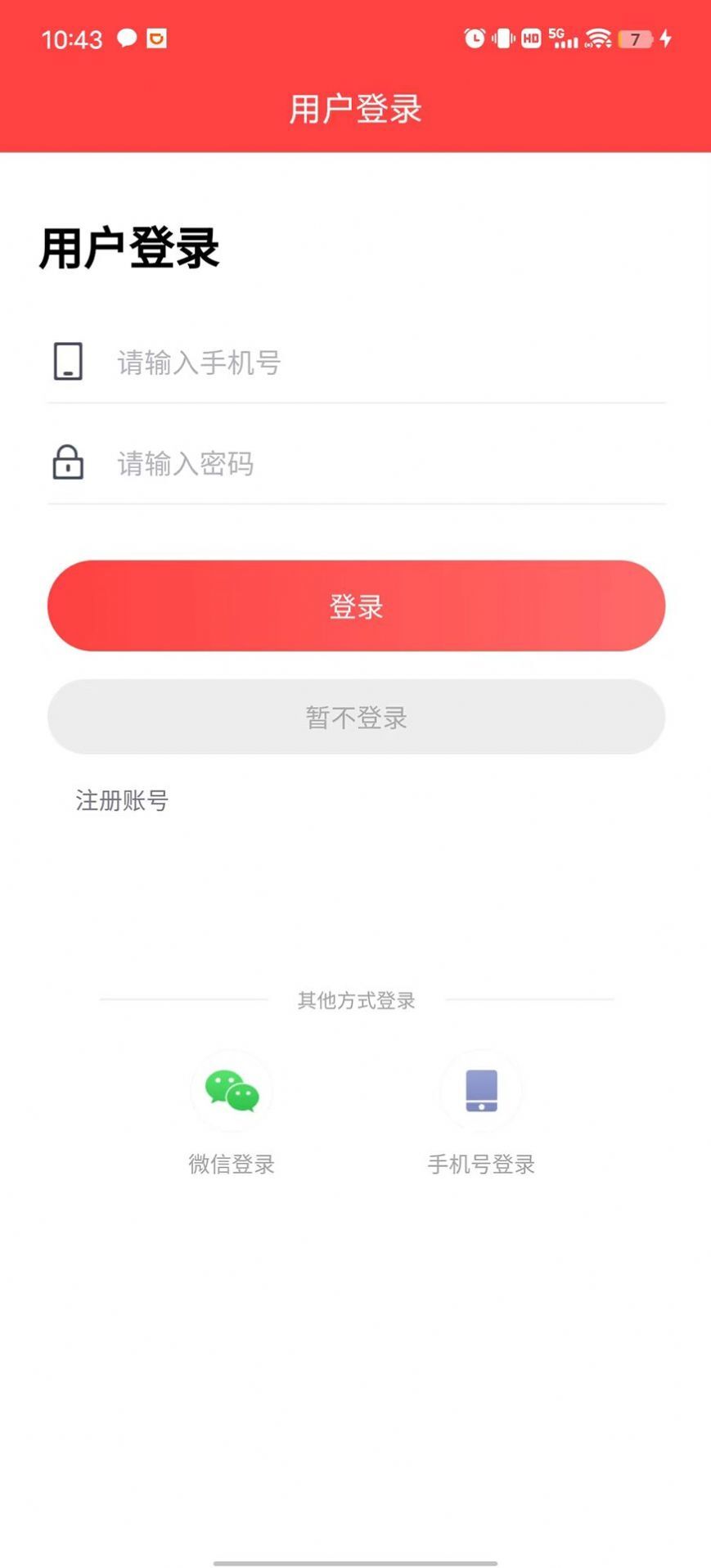Tap the 用户登录 title bar heading
The width and height of the screenshot is (711, 1568).
tap(355, 107)
